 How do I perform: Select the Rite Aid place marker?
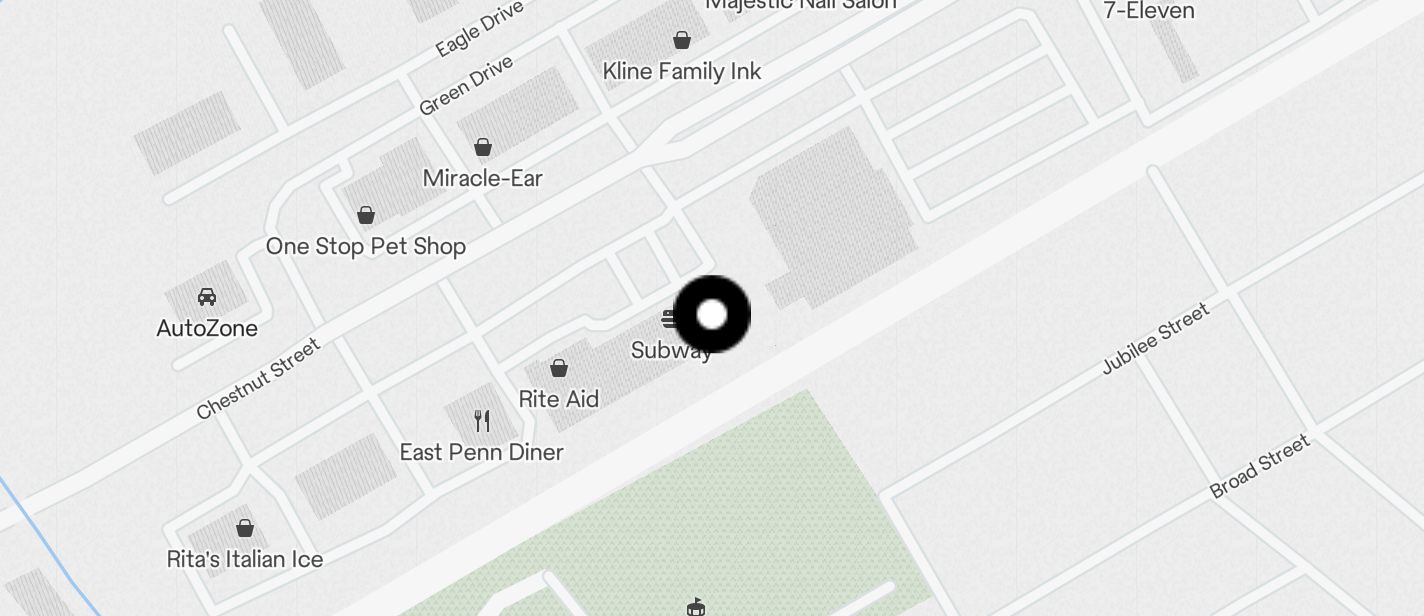pos(559,369)
